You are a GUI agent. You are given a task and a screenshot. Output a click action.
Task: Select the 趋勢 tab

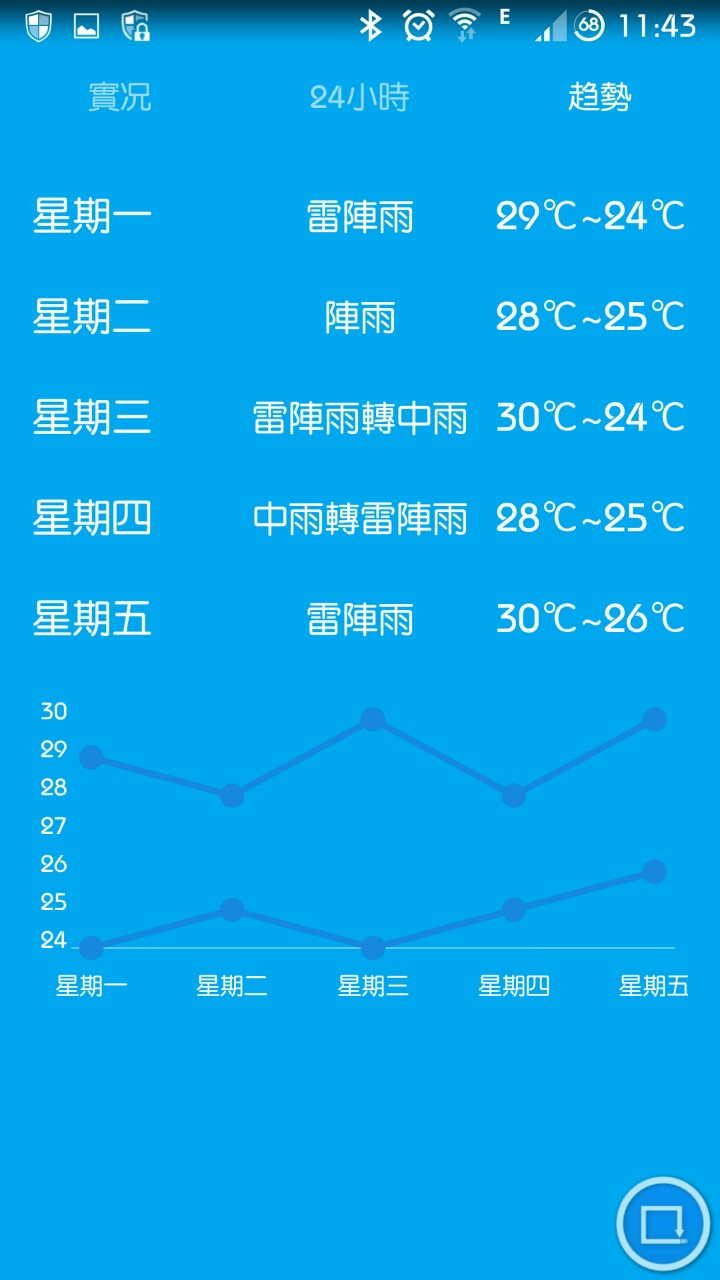click(600, 97)
